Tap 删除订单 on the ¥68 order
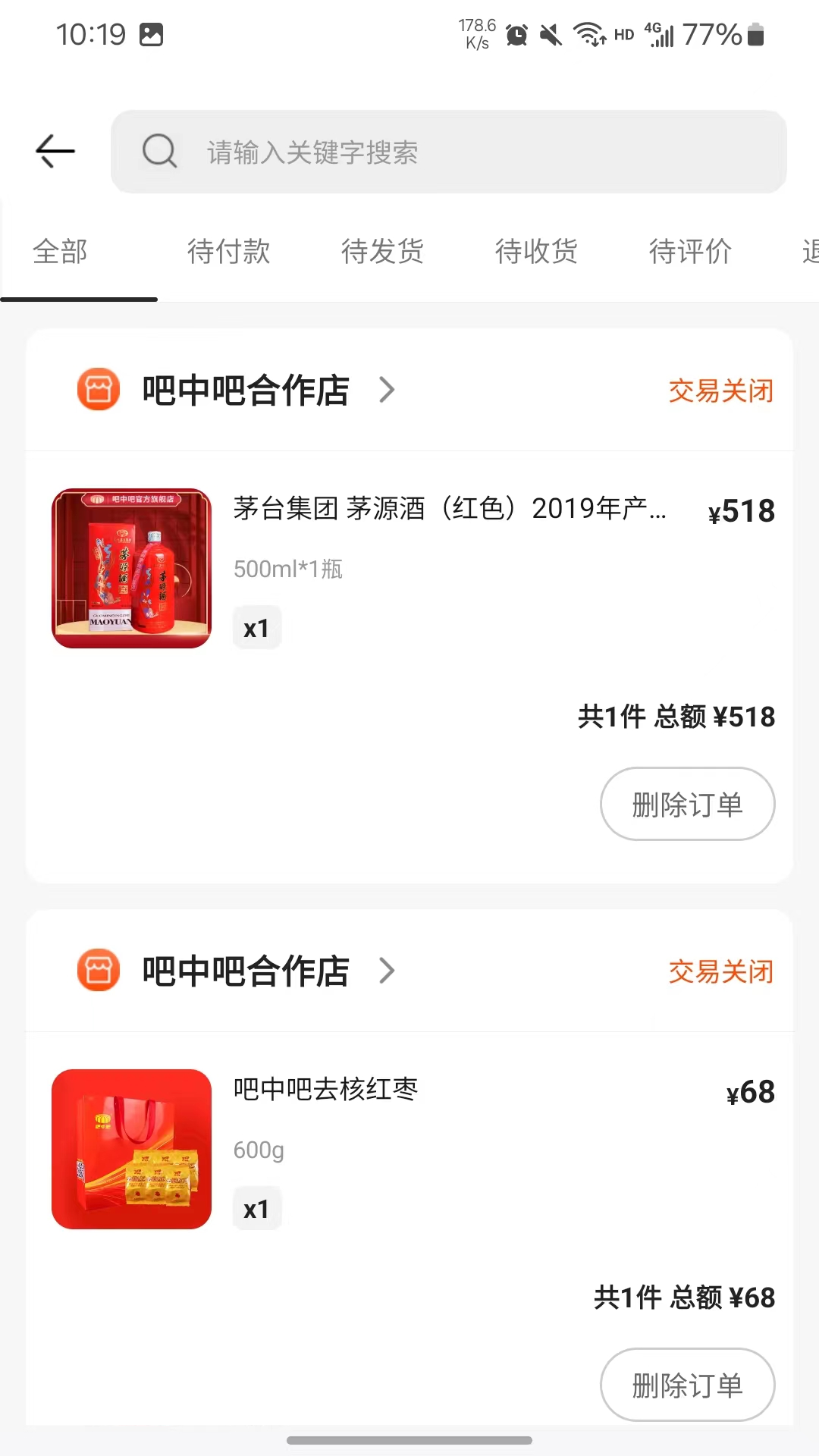Screen dimensions: 819x1456 pyautogui.click(x=686, y=1385)
